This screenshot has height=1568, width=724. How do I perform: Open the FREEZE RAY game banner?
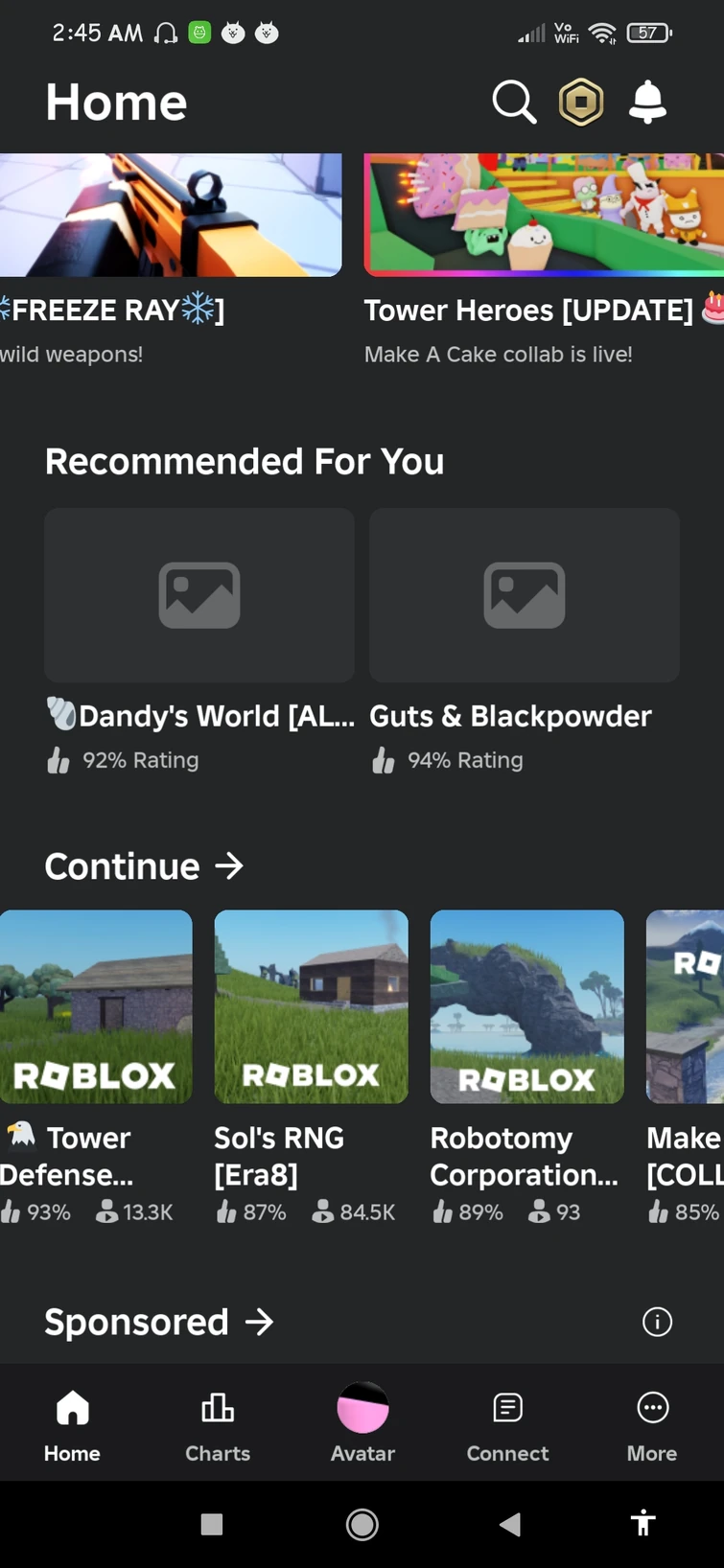tap(171, 215)
